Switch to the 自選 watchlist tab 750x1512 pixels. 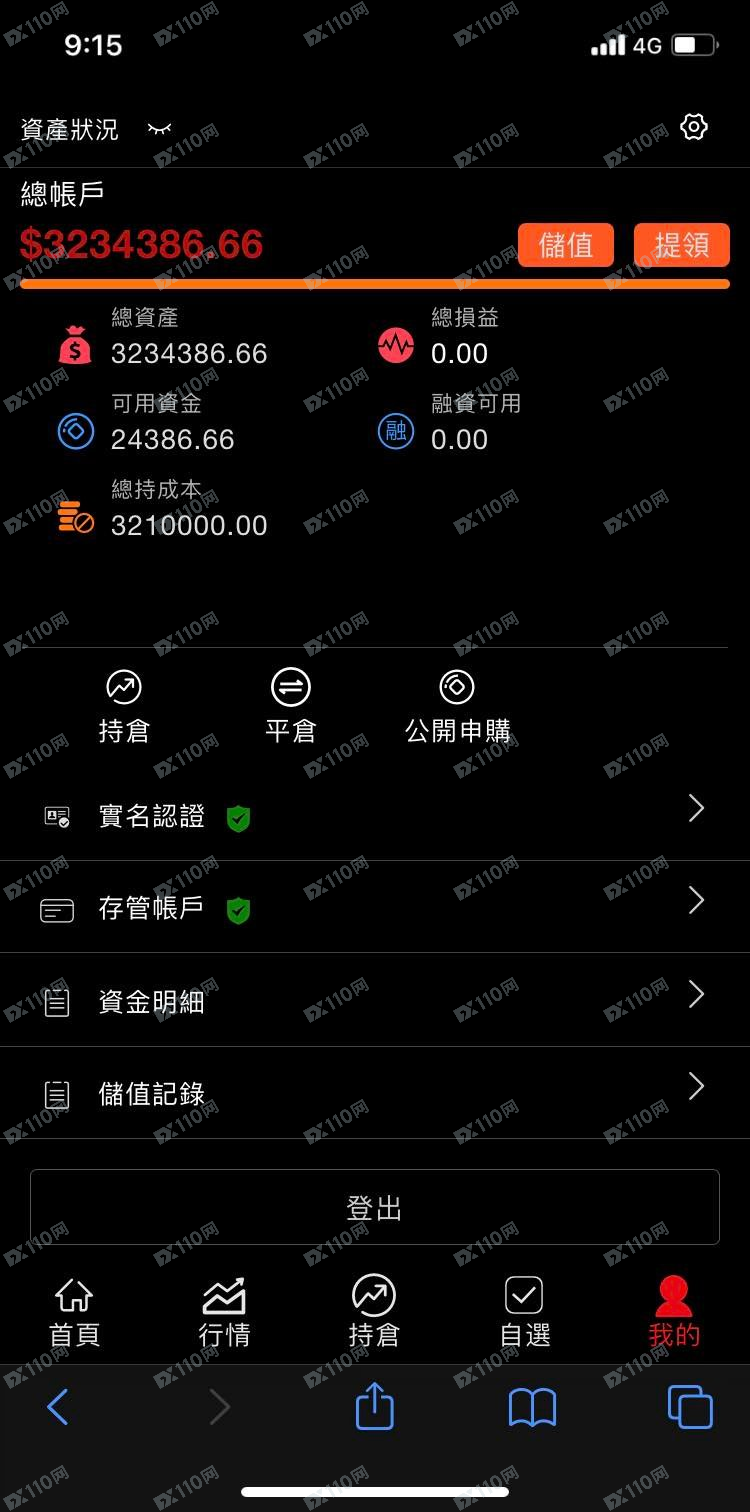tap(525, 1311)
